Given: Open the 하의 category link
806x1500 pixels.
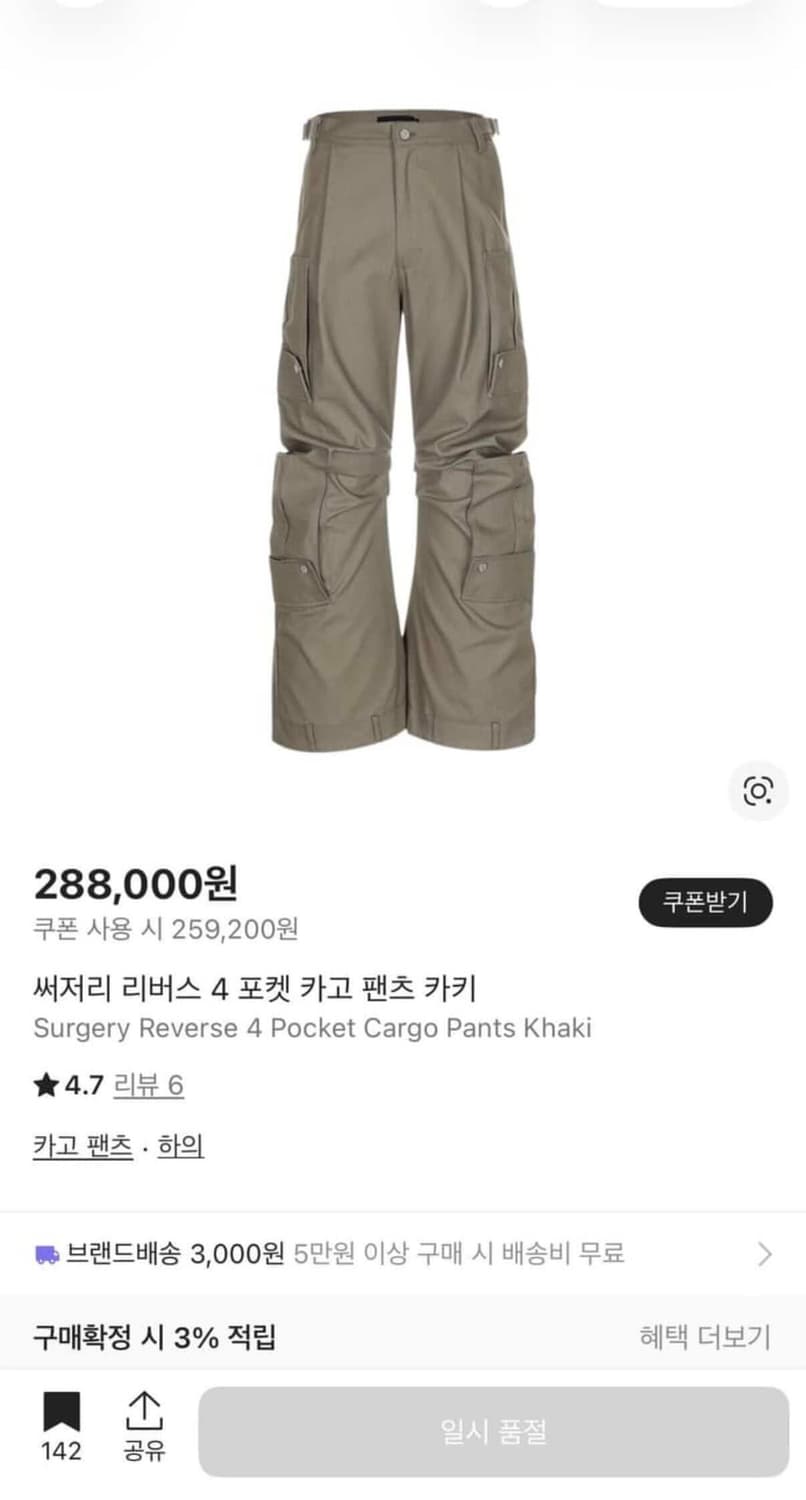Looking at the screenshot, I should pyautogui.click(x=181, y=1146).
